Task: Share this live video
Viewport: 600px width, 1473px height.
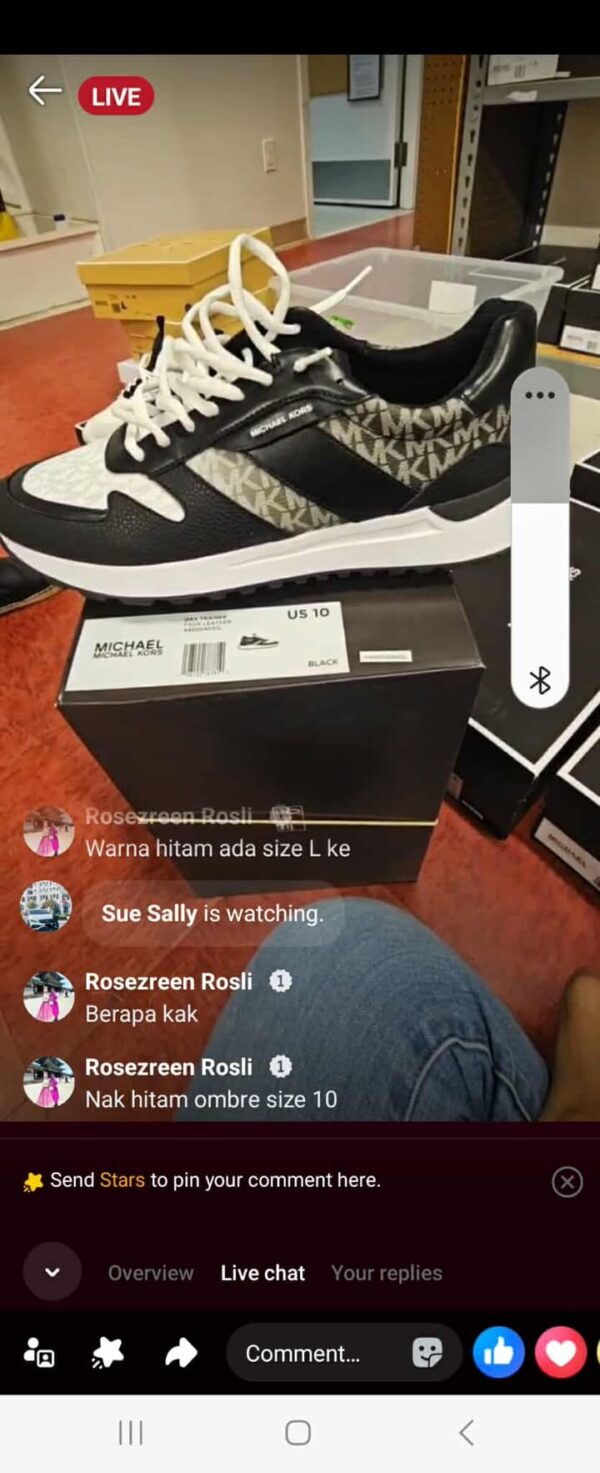Action: 180,1353
